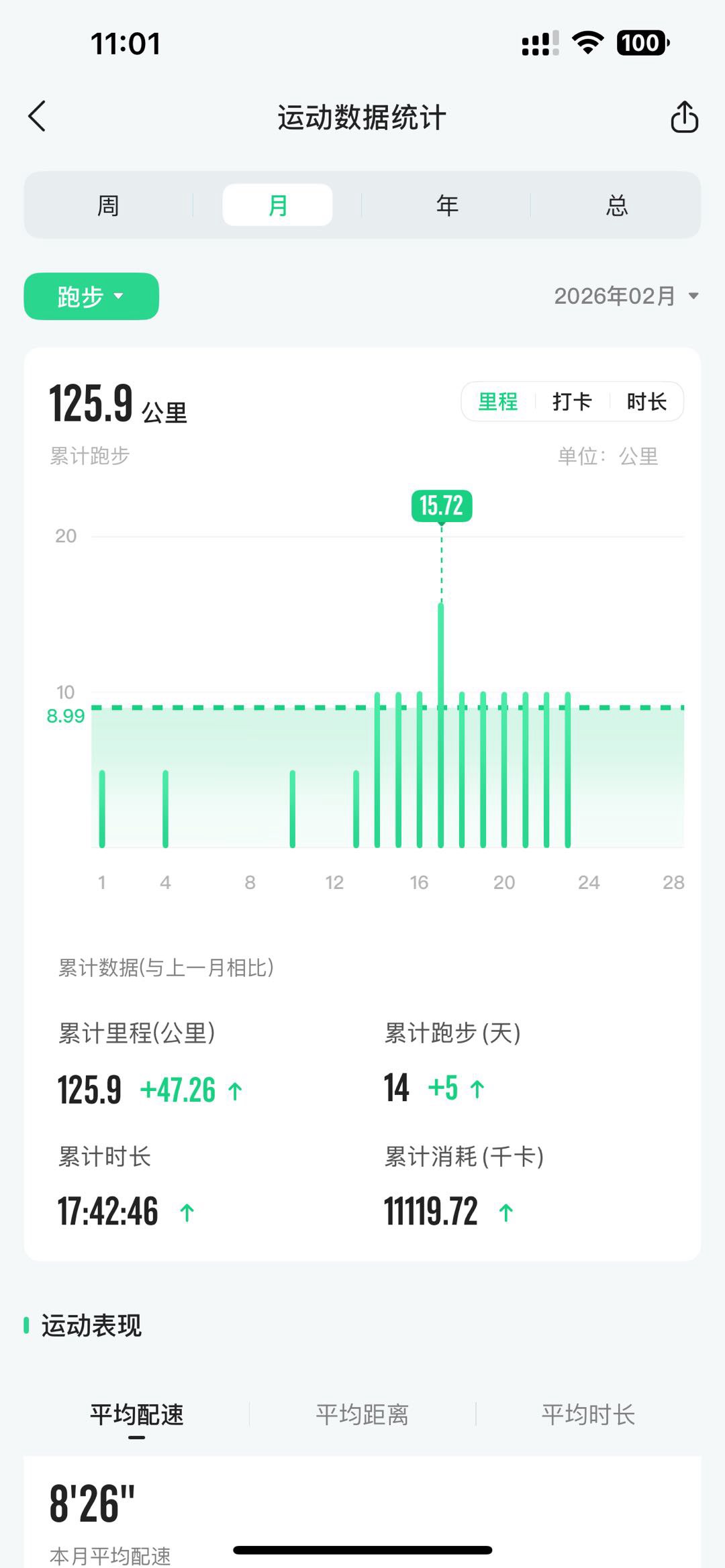The image size is (725, 1568).
Task: Switch to the 平均时长 tab
Action: (588, 1414)
